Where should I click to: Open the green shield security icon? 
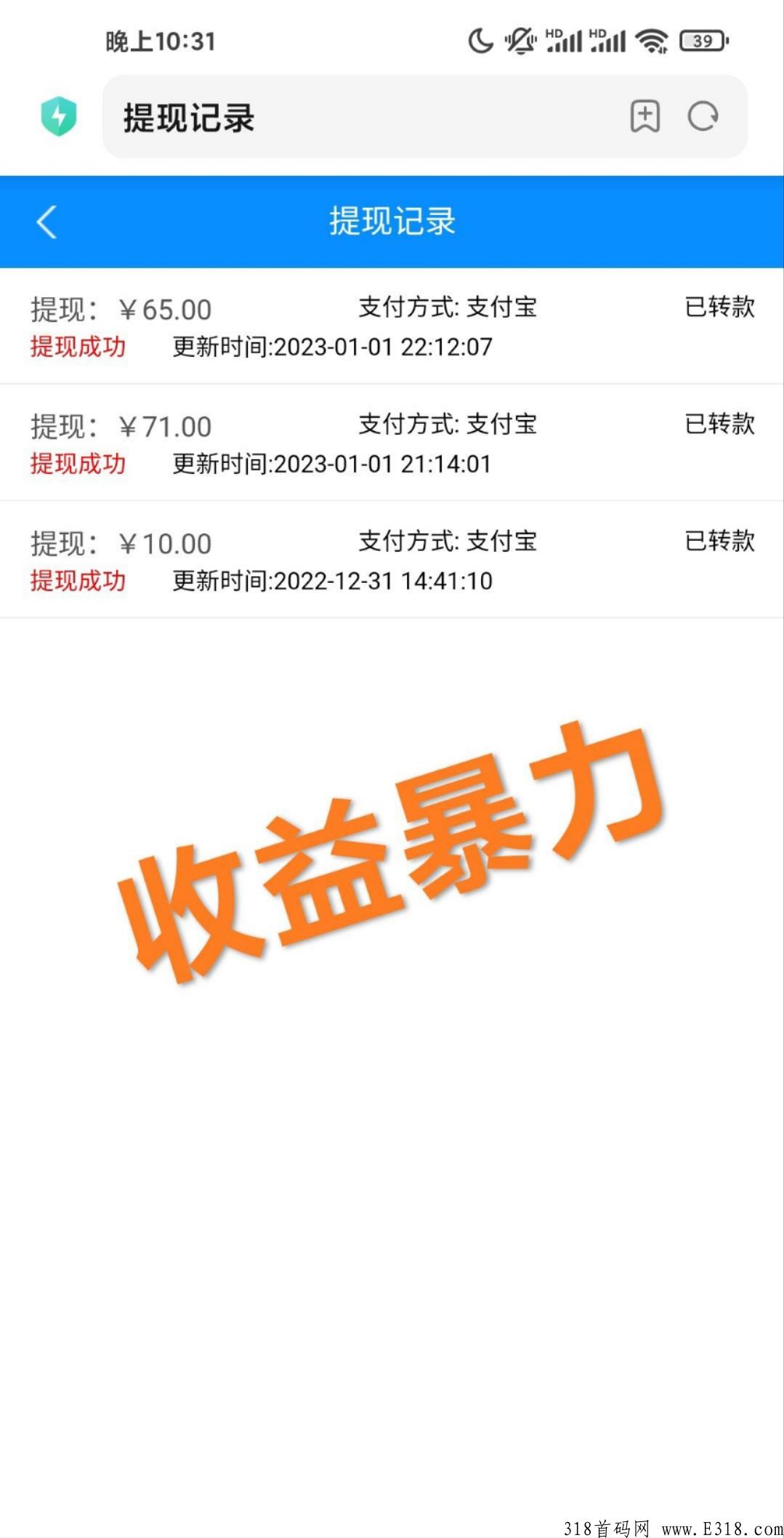pos(59,116)
